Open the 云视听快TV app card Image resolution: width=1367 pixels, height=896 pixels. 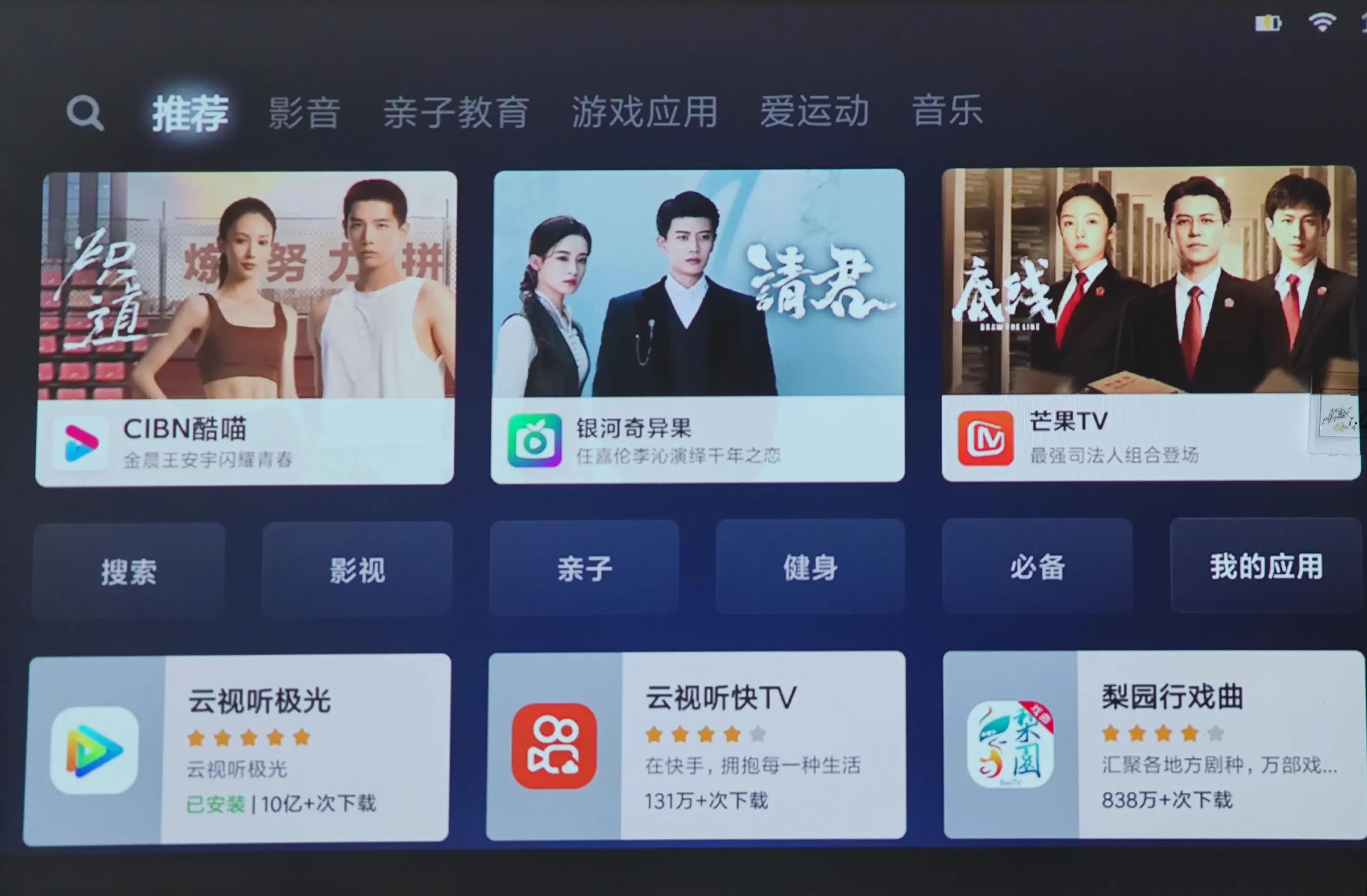coord(696,746)
